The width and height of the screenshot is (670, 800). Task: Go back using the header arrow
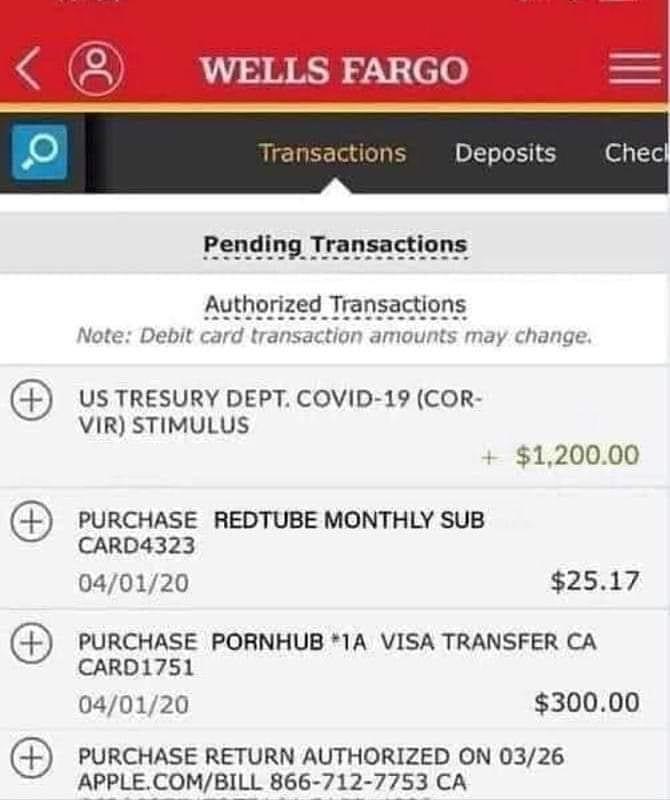pos(29,70)
